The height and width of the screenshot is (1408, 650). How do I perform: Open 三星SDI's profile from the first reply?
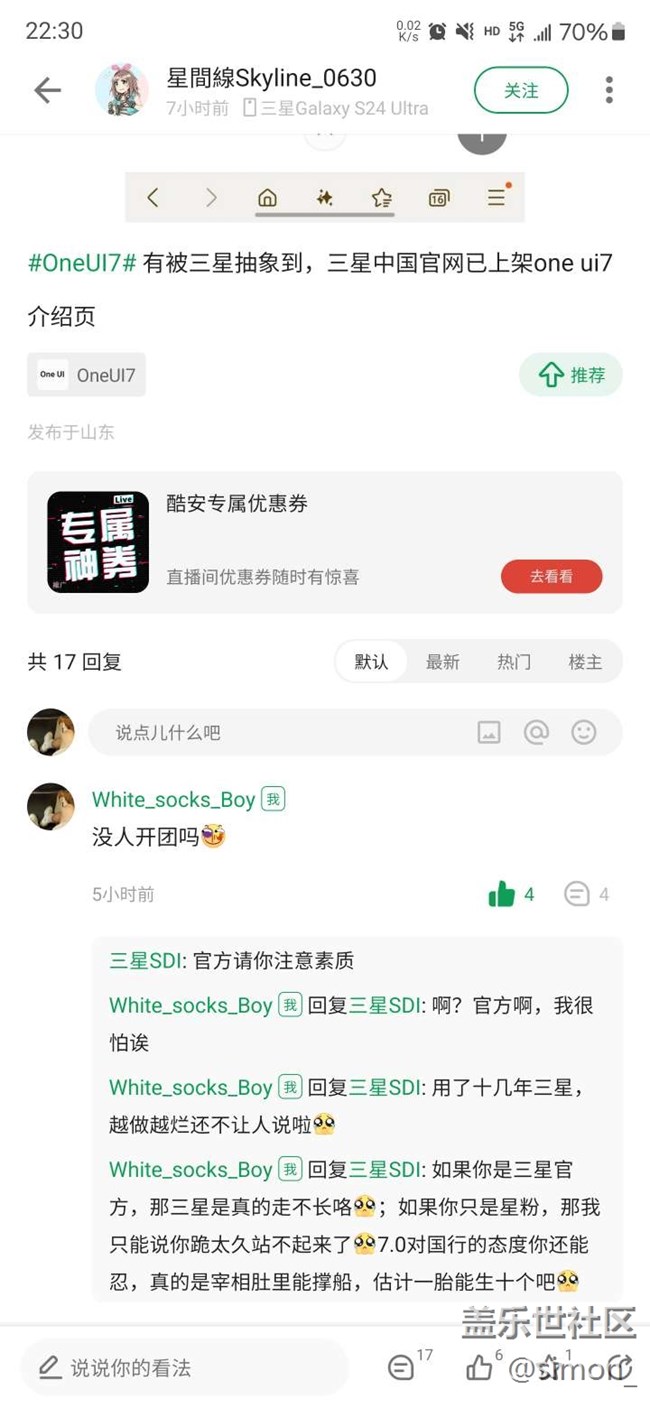146,961
